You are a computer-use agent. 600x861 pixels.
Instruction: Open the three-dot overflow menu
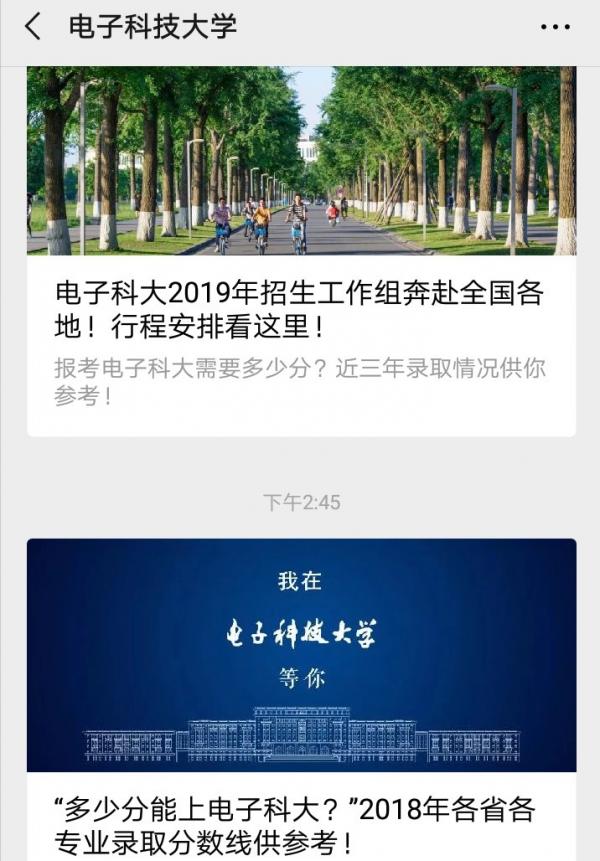tap(555, 27)
